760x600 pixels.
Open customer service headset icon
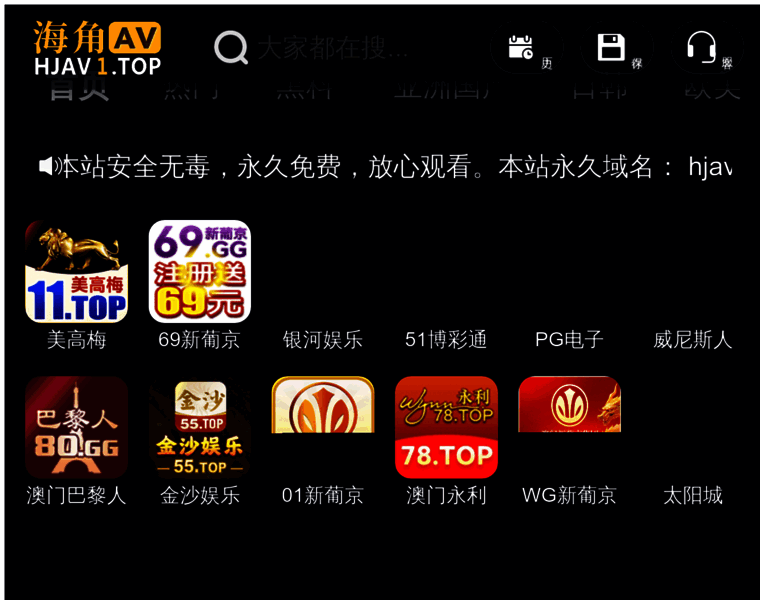tap(701, 47)
